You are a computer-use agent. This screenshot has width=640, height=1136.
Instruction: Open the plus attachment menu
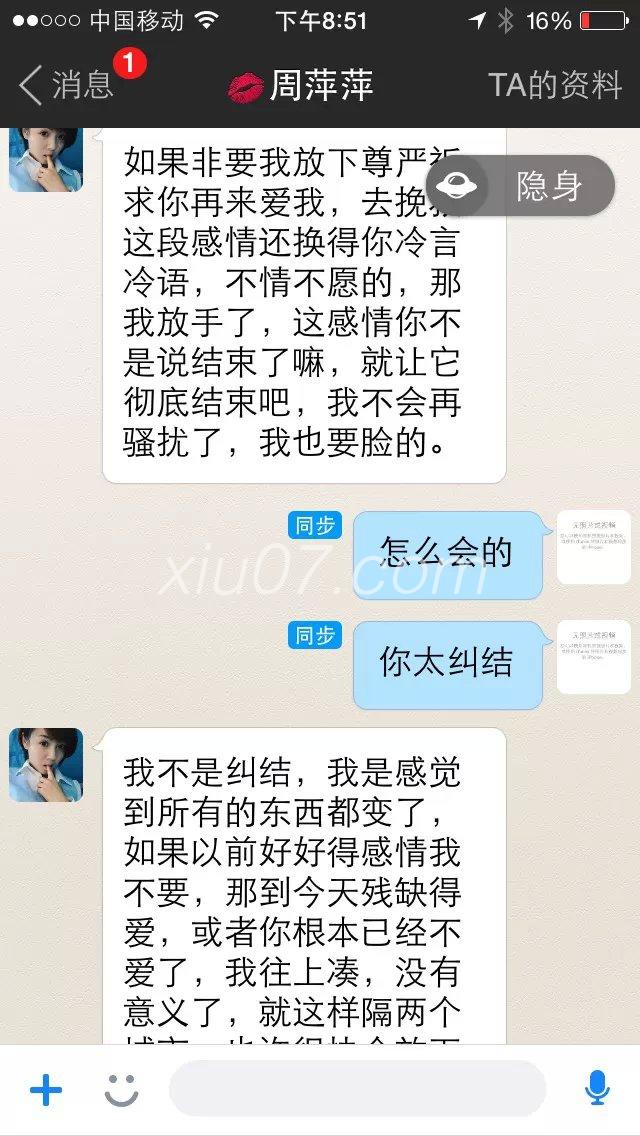coord(46,1090)
